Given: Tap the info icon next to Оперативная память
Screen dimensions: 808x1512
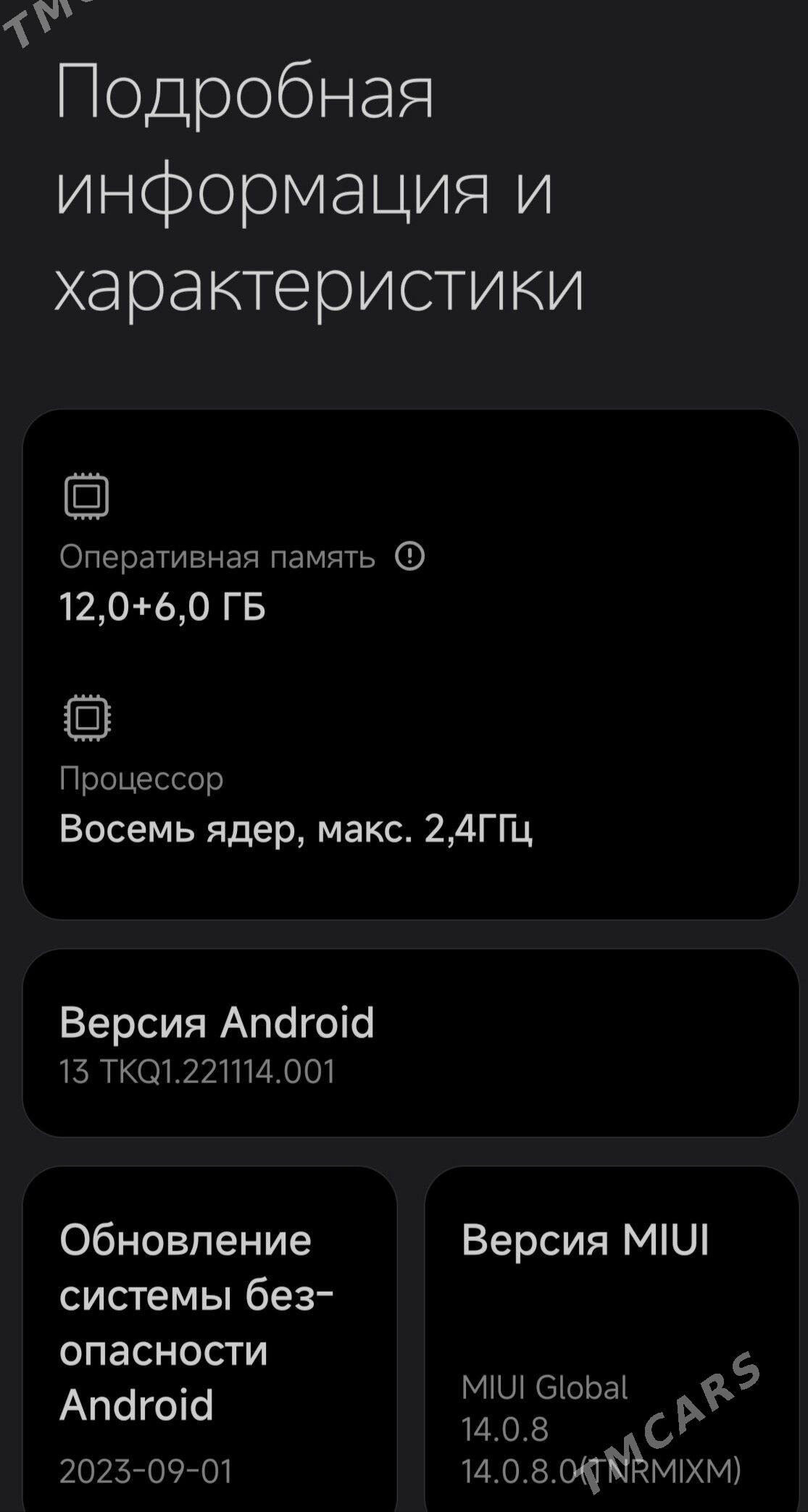Looking at the screenshot, I should point(412,556).
